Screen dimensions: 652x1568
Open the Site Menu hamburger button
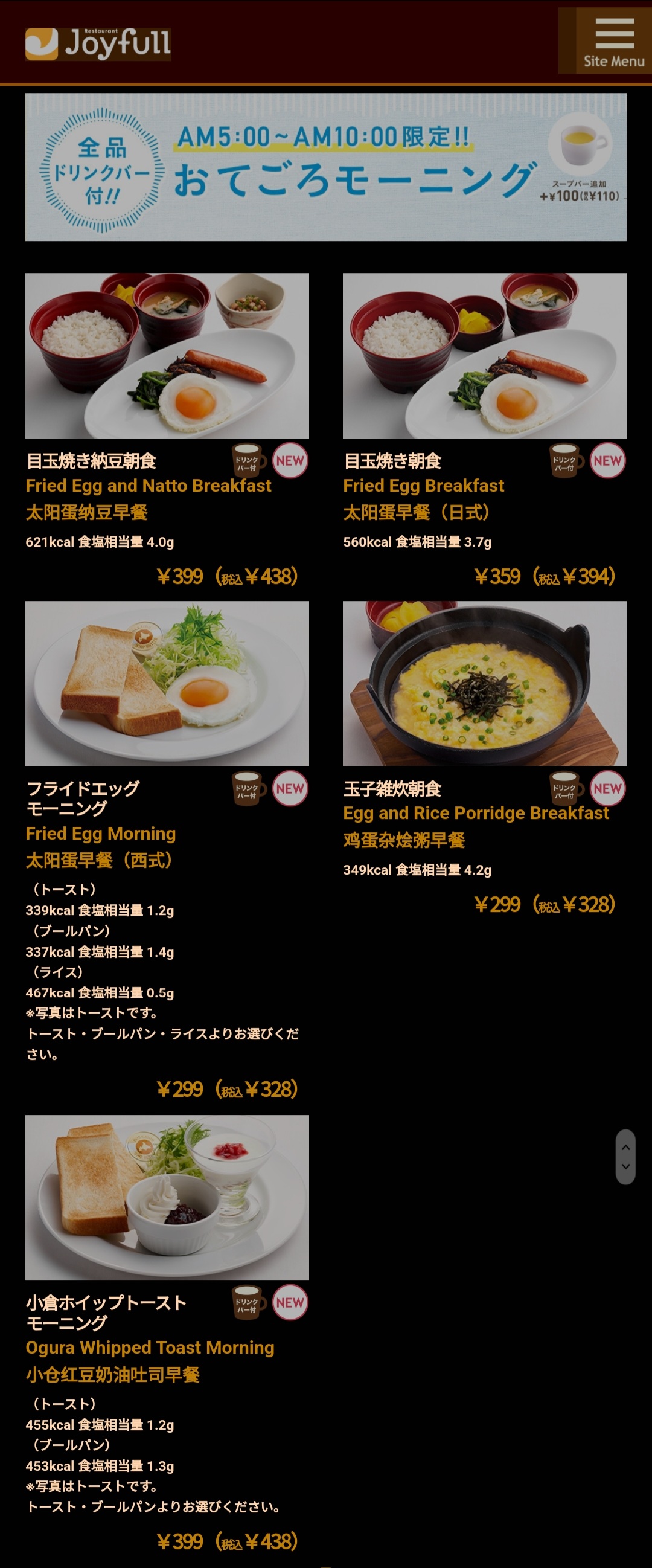pyautogui.click(x=613, y=42)
